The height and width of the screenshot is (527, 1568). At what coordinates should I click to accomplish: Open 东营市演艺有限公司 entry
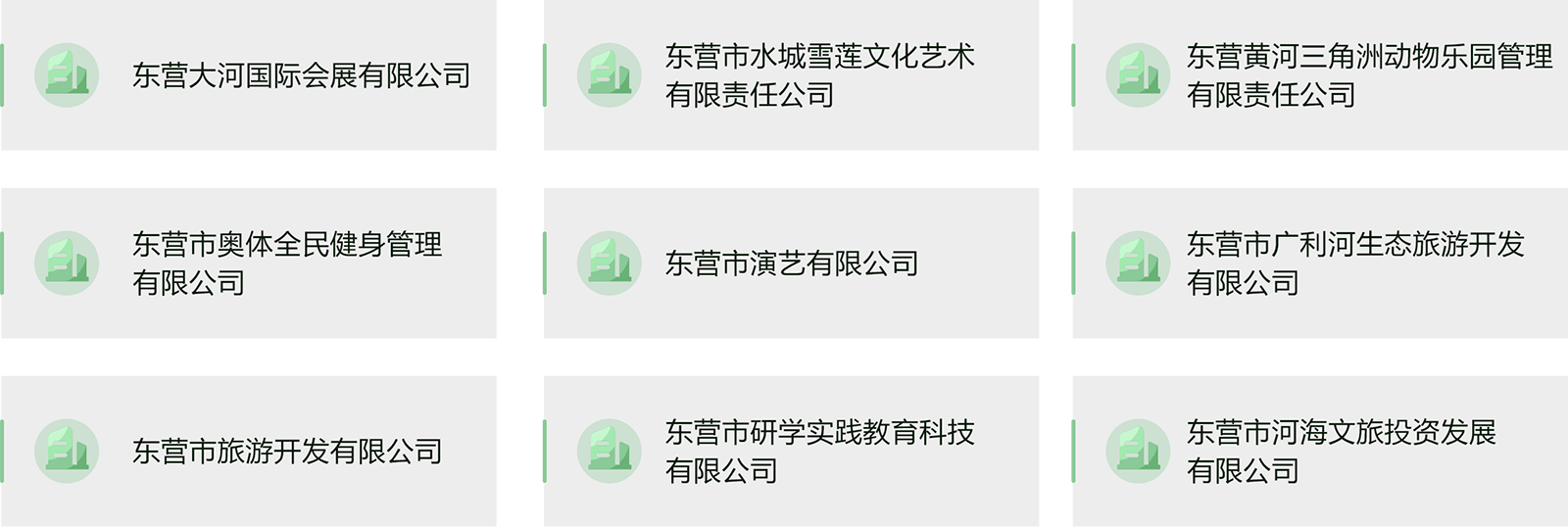pos(791,263)
